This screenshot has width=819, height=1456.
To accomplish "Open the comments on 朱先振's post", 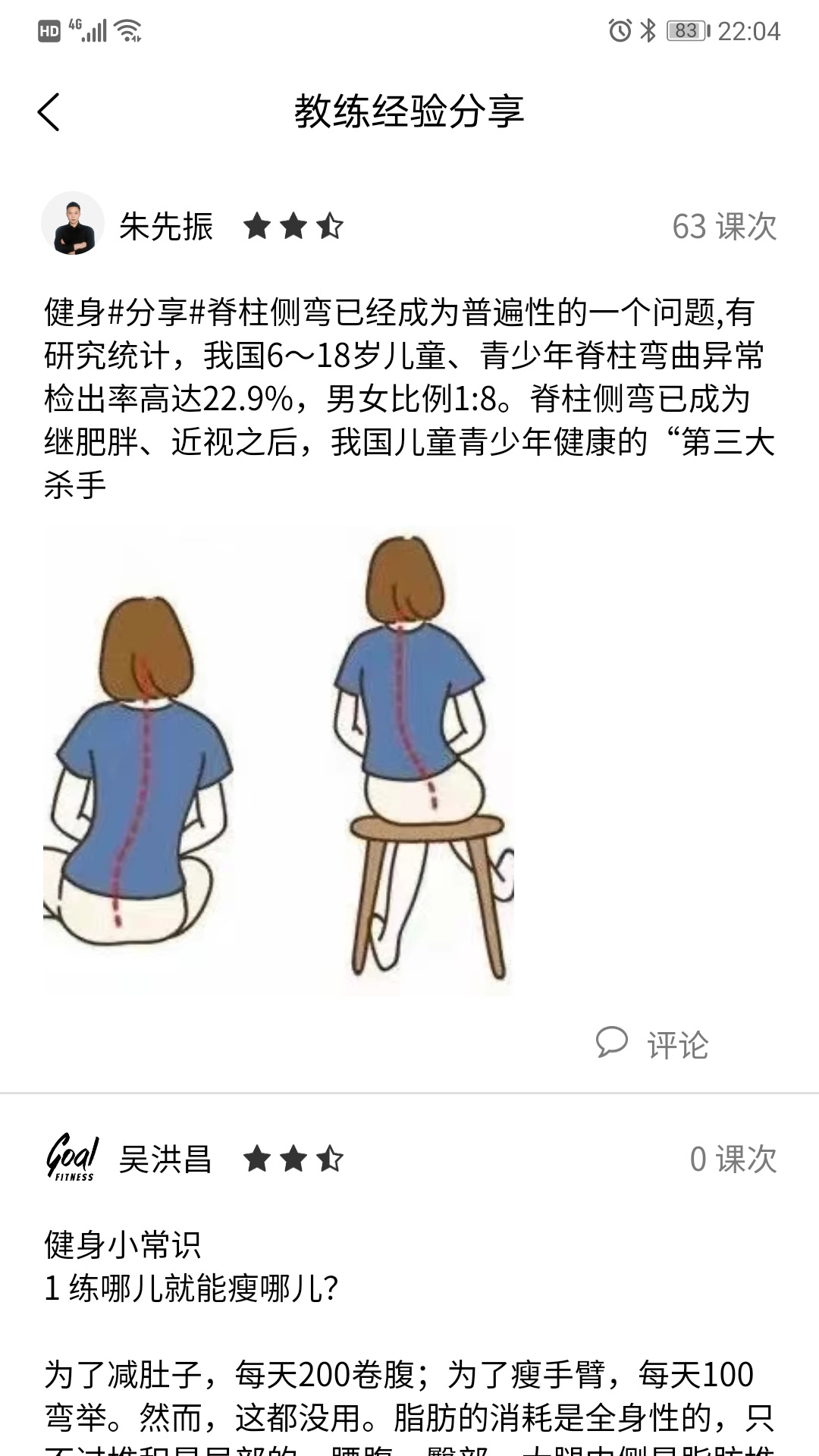I will [653, 1044].
